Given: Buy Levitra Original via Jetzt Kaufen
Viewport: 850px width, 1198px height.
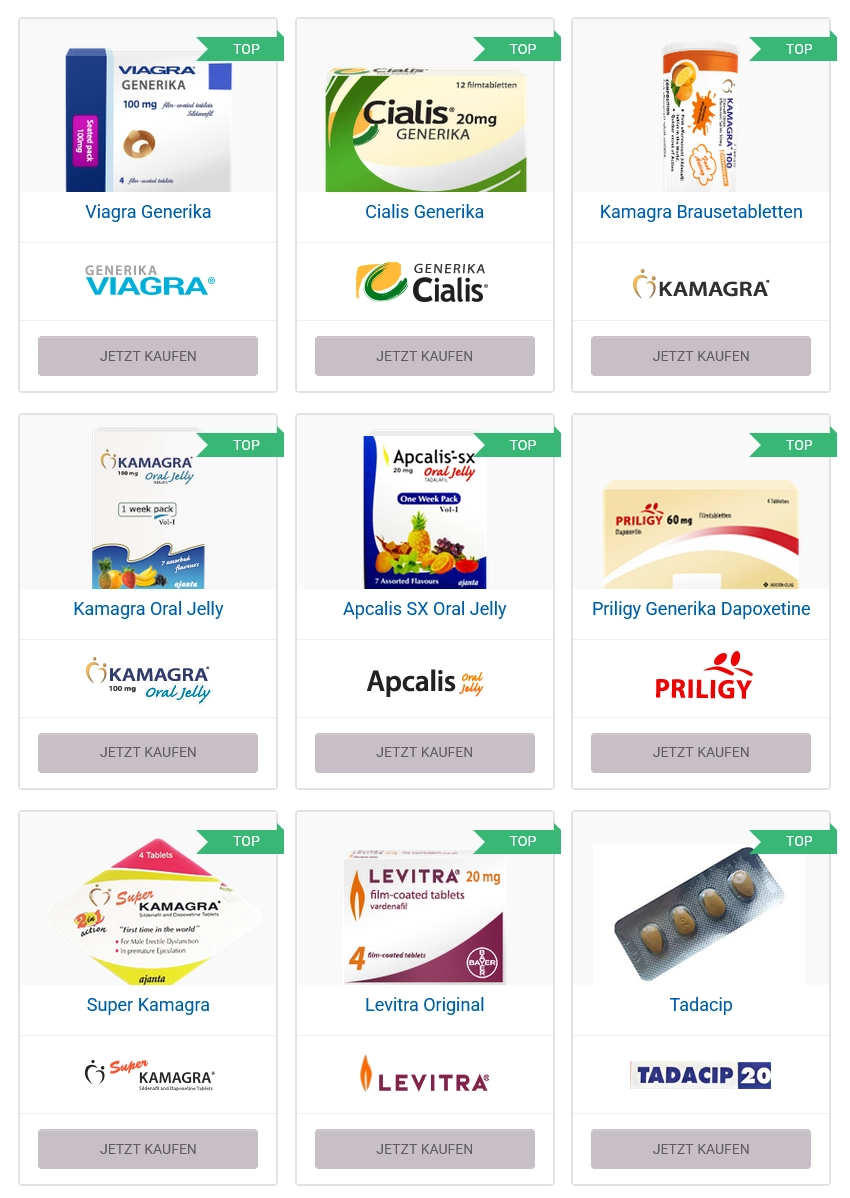Looking at the screenshot, I should (424, 1149).
